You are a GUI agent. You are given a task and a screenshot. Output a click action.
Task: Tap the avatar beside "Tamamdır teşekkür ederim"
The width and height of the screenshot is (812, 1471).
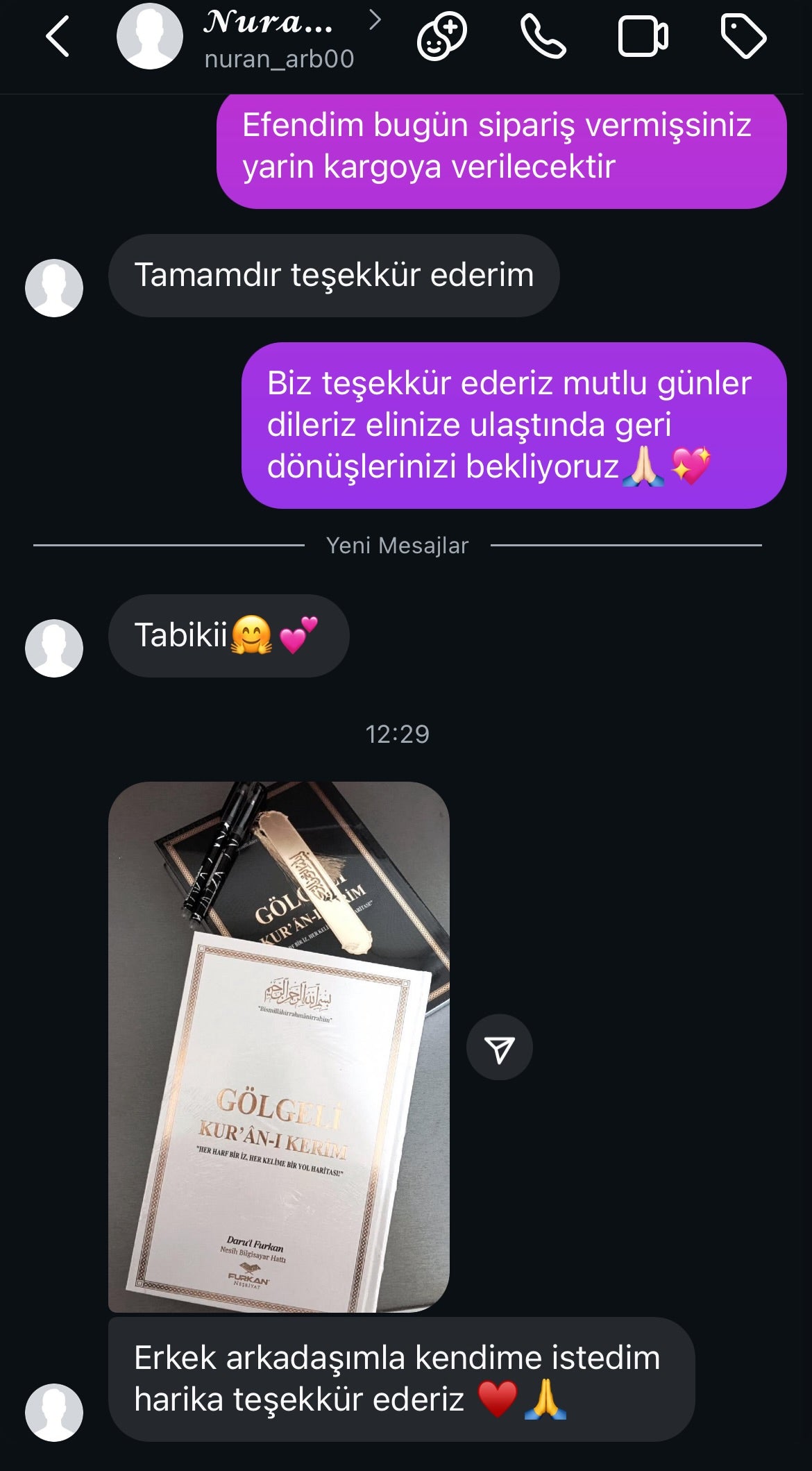coord(54,288)
